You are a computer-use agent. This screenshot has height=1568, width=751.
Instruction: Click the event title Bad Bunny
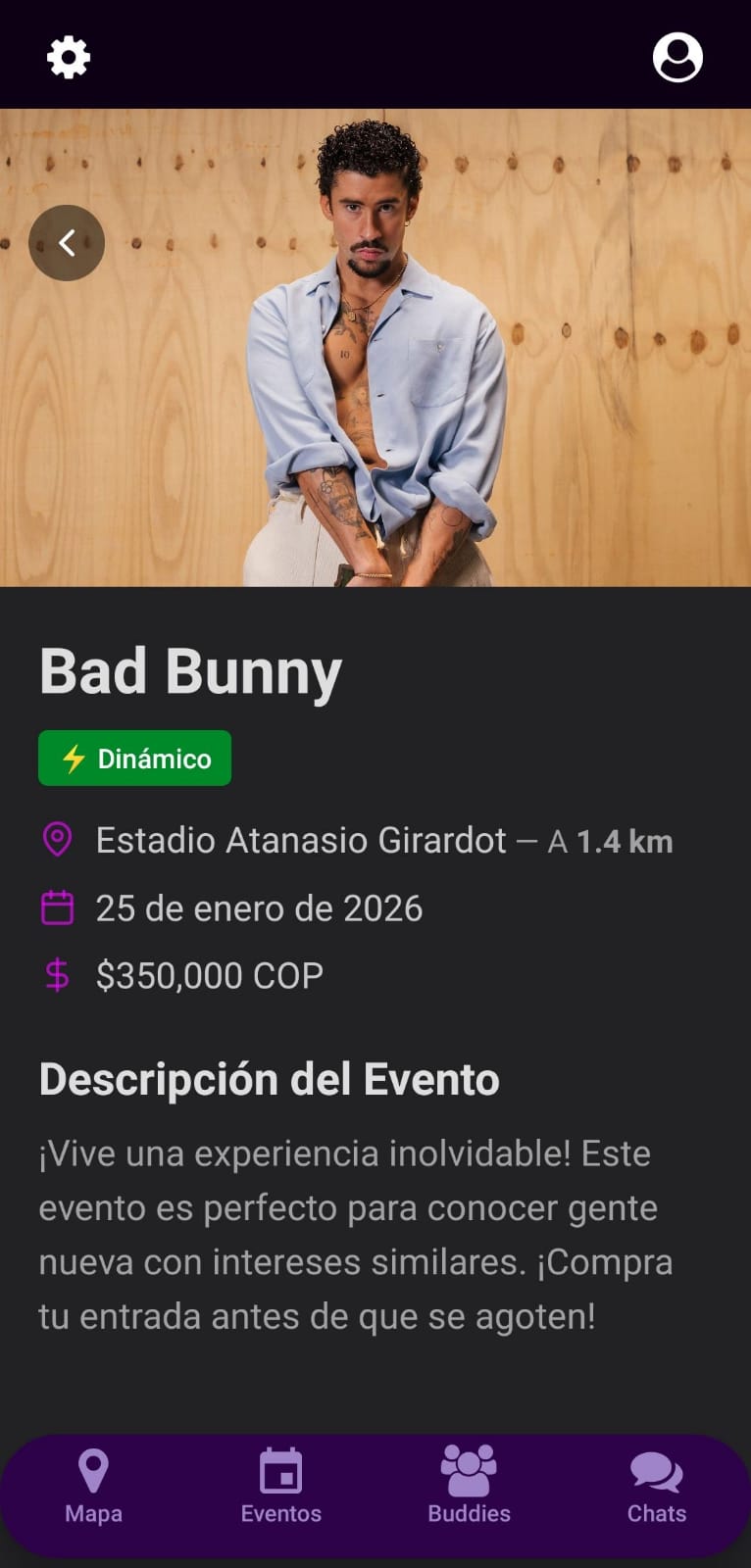click(x=189, y=669)
